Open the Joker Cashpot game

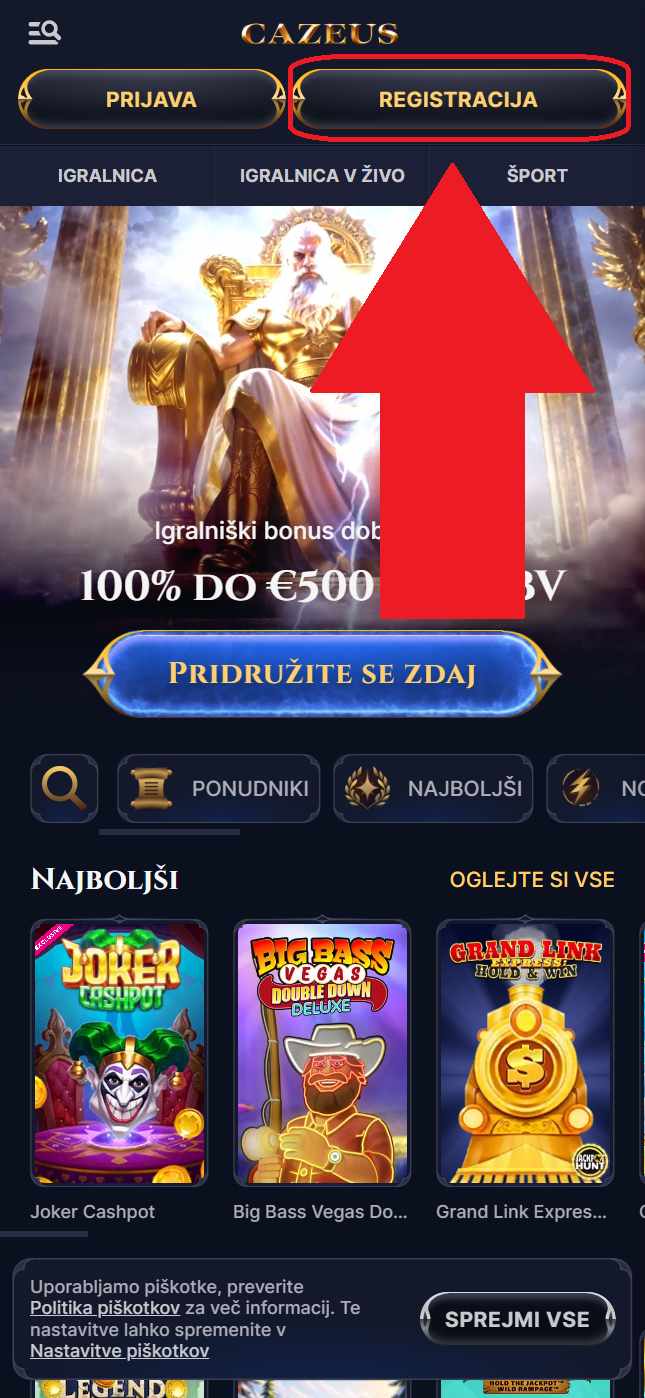coord(119,1052)
